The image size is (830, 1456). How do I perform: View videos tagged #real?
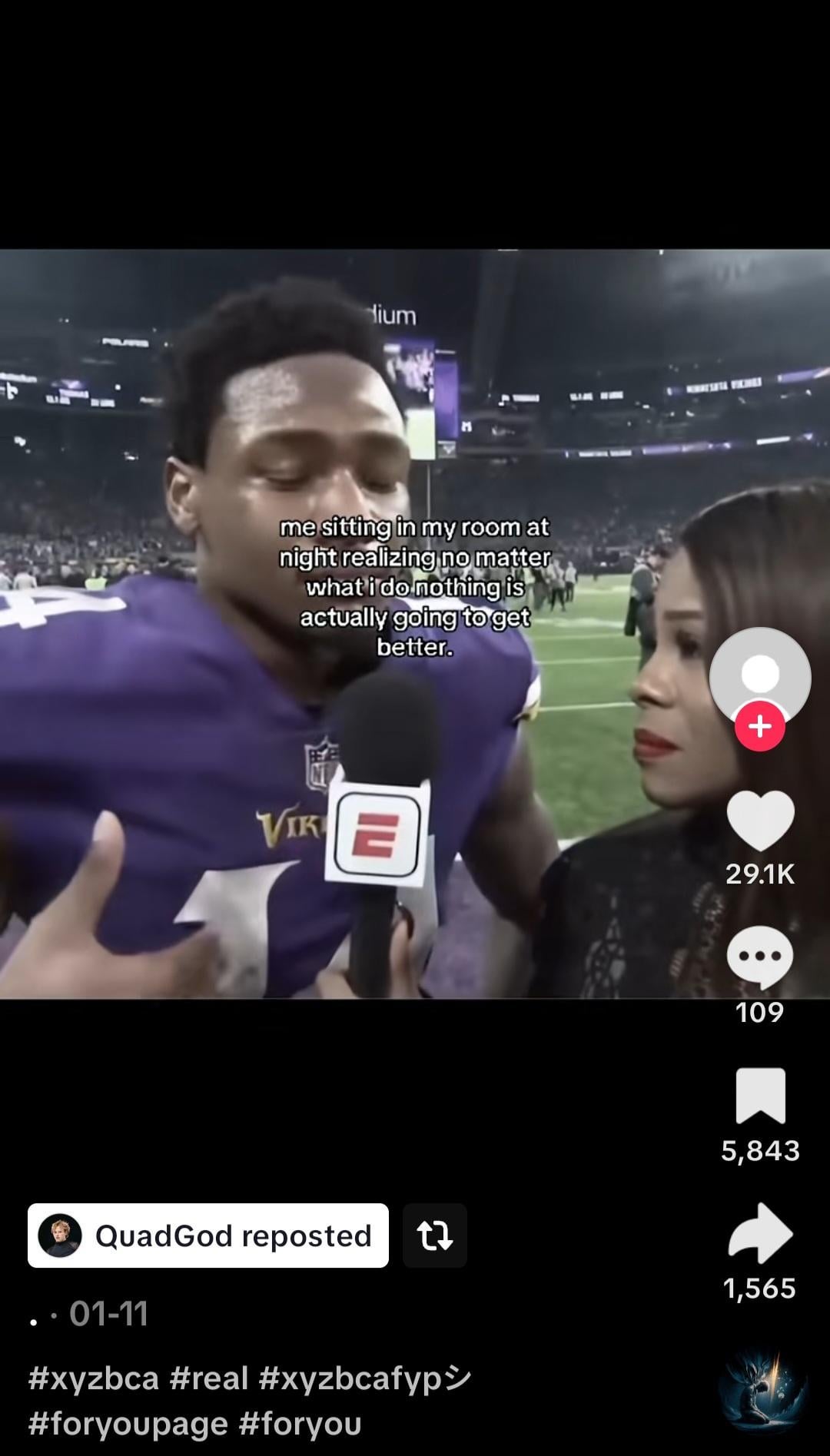click(209, 1378)
